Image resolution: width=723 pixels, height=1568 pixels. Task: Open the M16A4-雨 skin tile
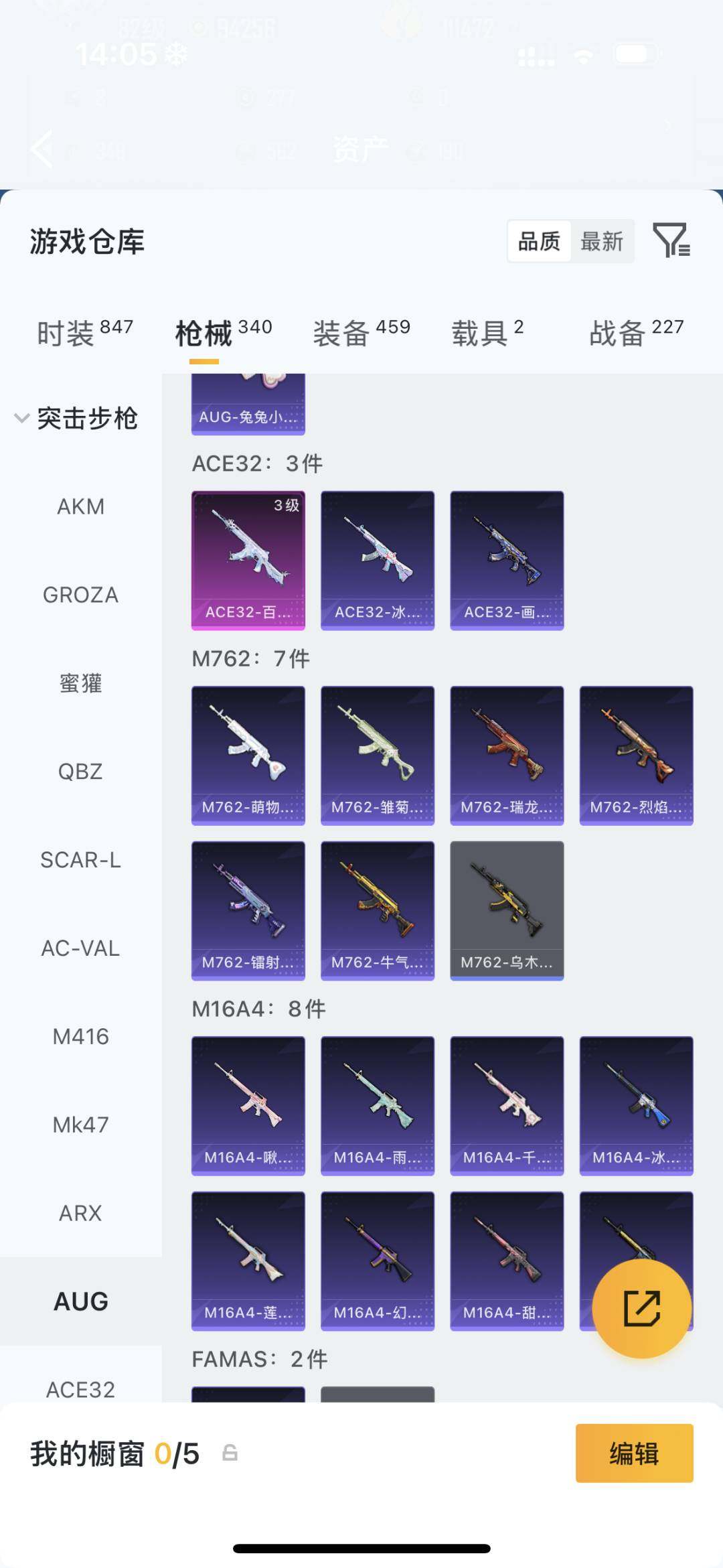click(x=378, y=1106)
